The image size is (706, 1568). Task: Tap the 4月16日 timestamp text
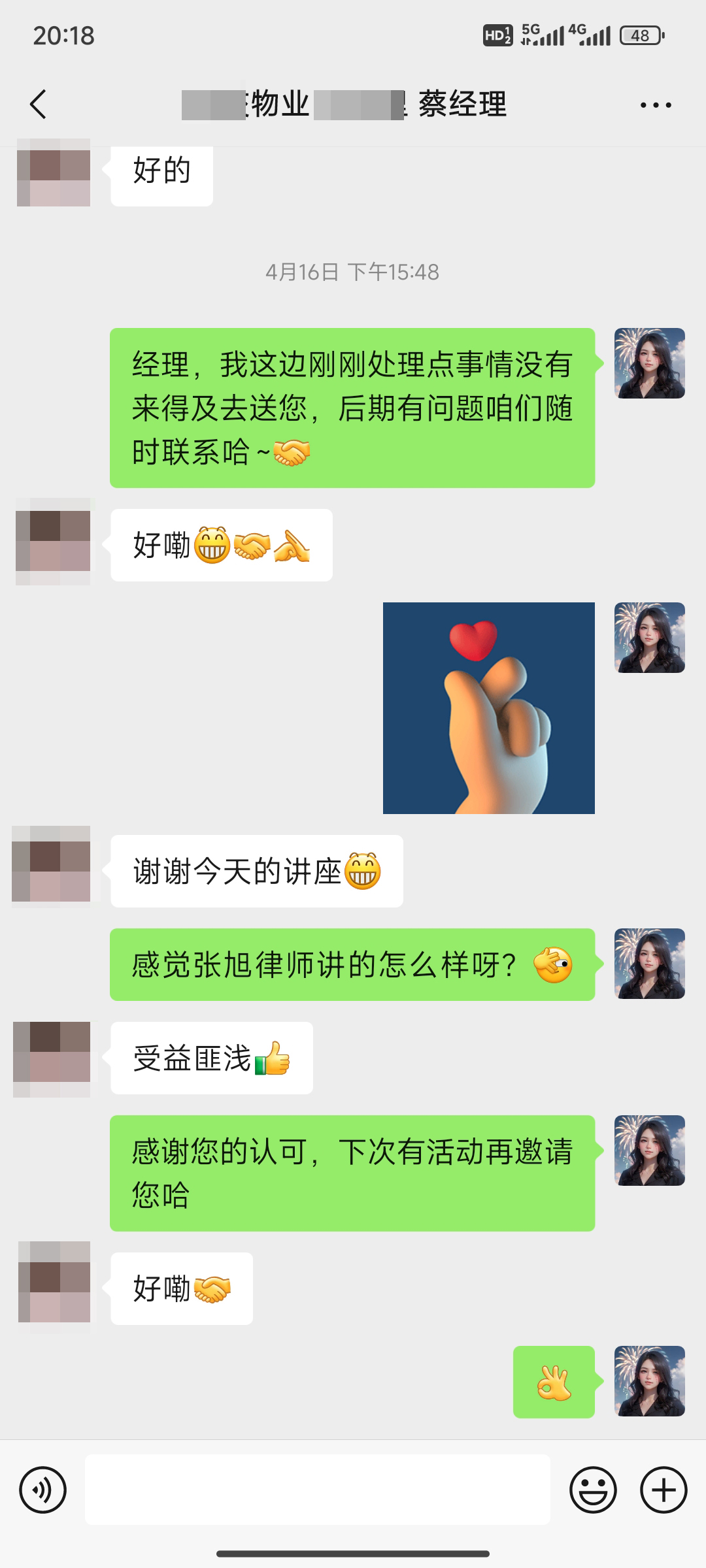click(x=353, y=273)
